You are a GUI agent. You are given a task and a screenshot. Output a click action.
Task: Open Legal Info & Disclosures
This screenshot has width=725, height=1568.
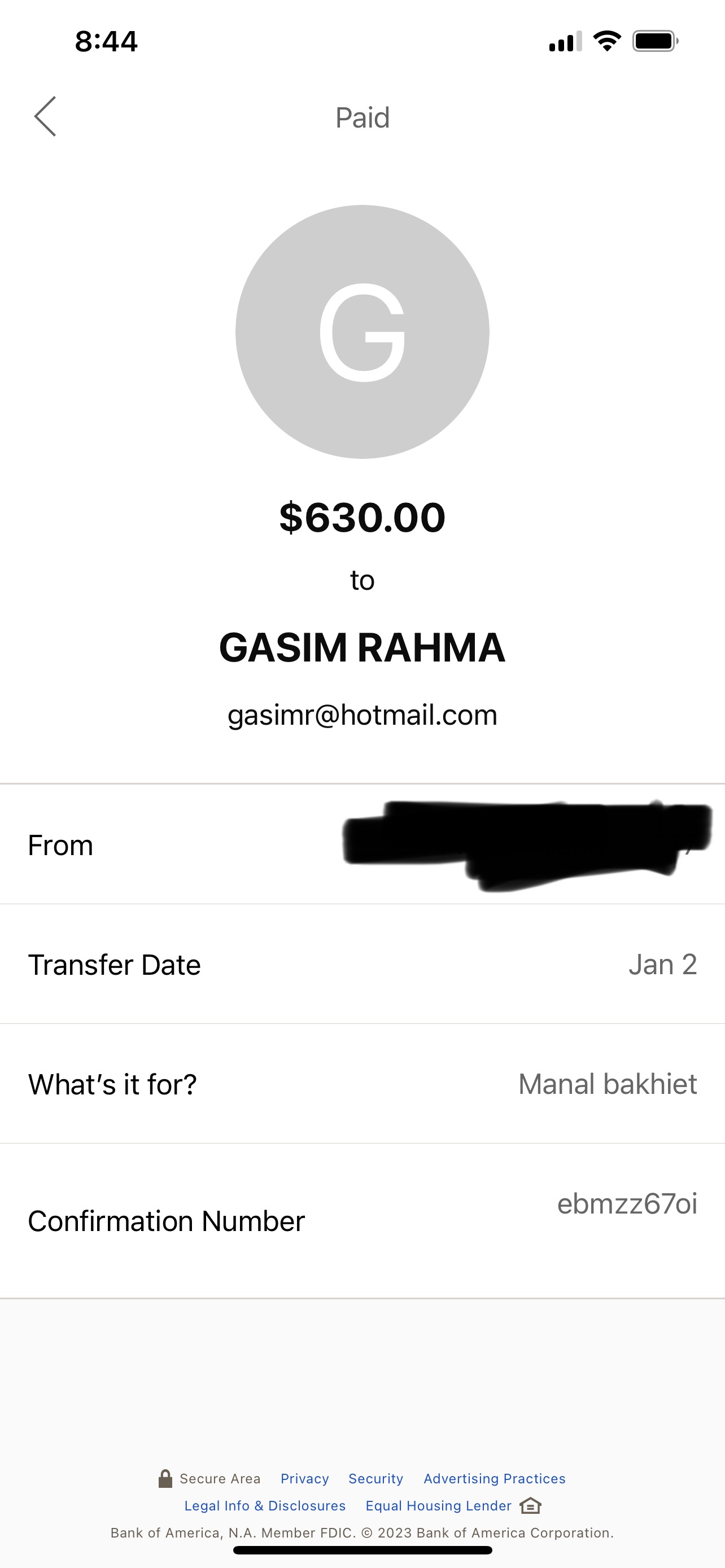265,1505
